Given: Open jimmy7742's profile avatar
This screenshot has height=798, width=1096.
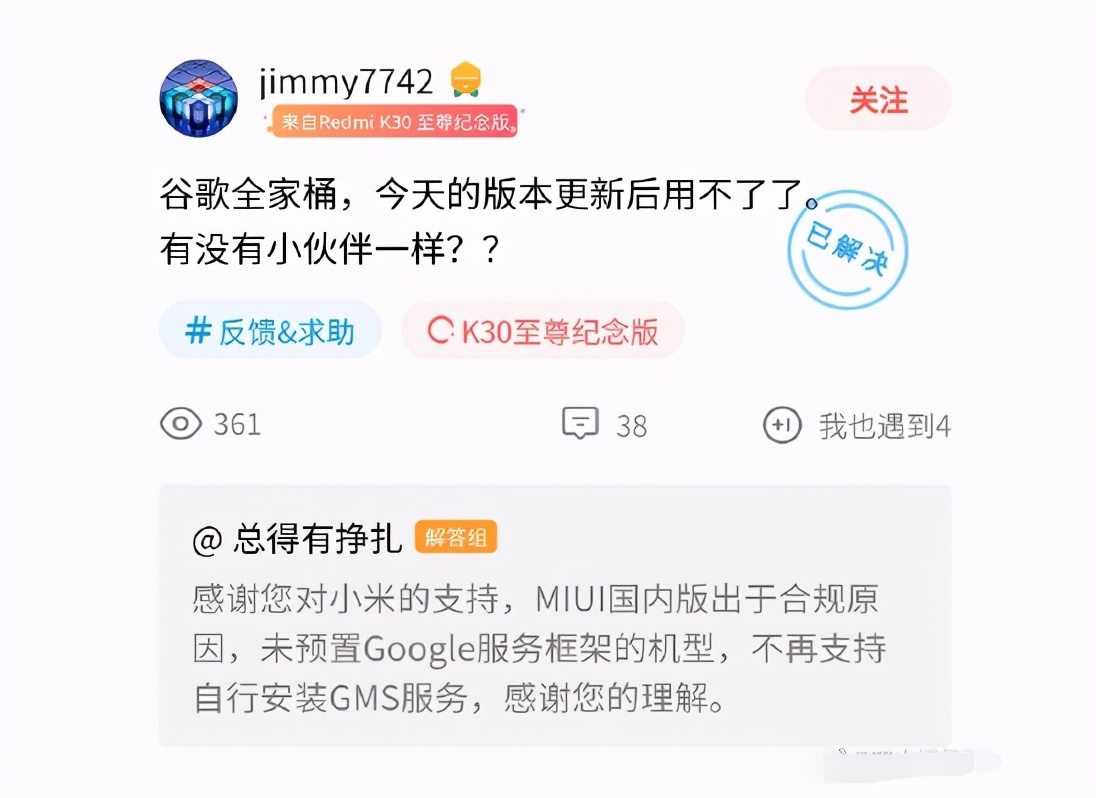Looking at the screenshot, I should (198, 98).
